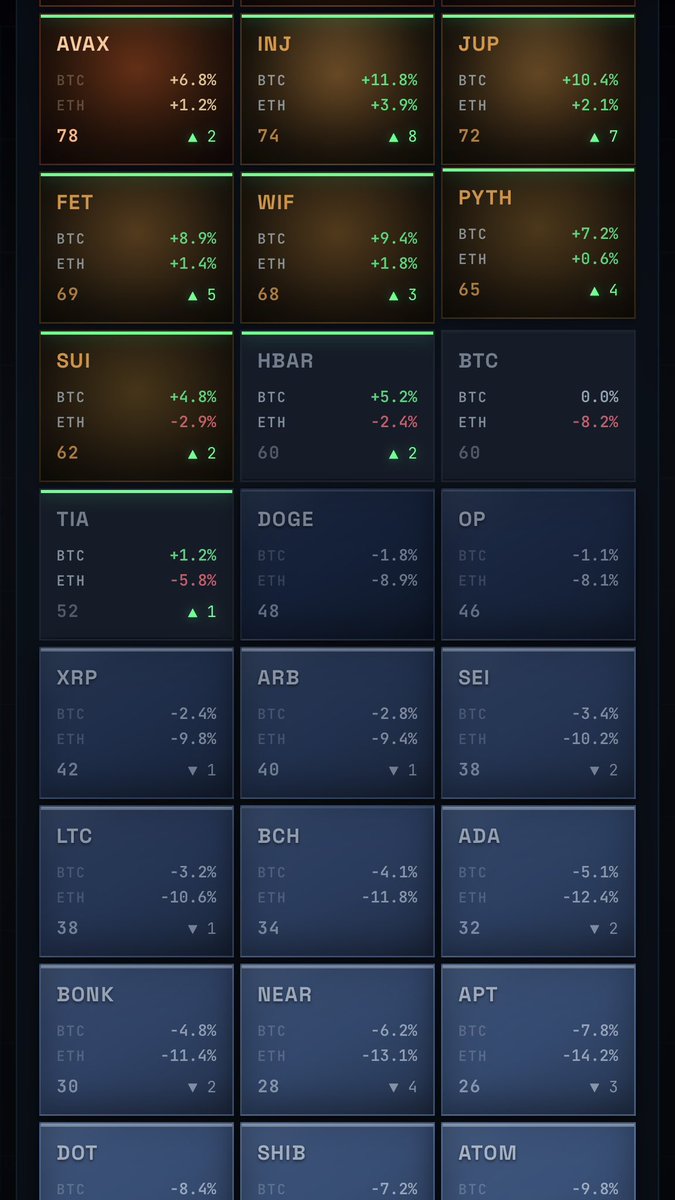Select the SEI tile
The image size is (675, 1200).
tap(538, 723)
